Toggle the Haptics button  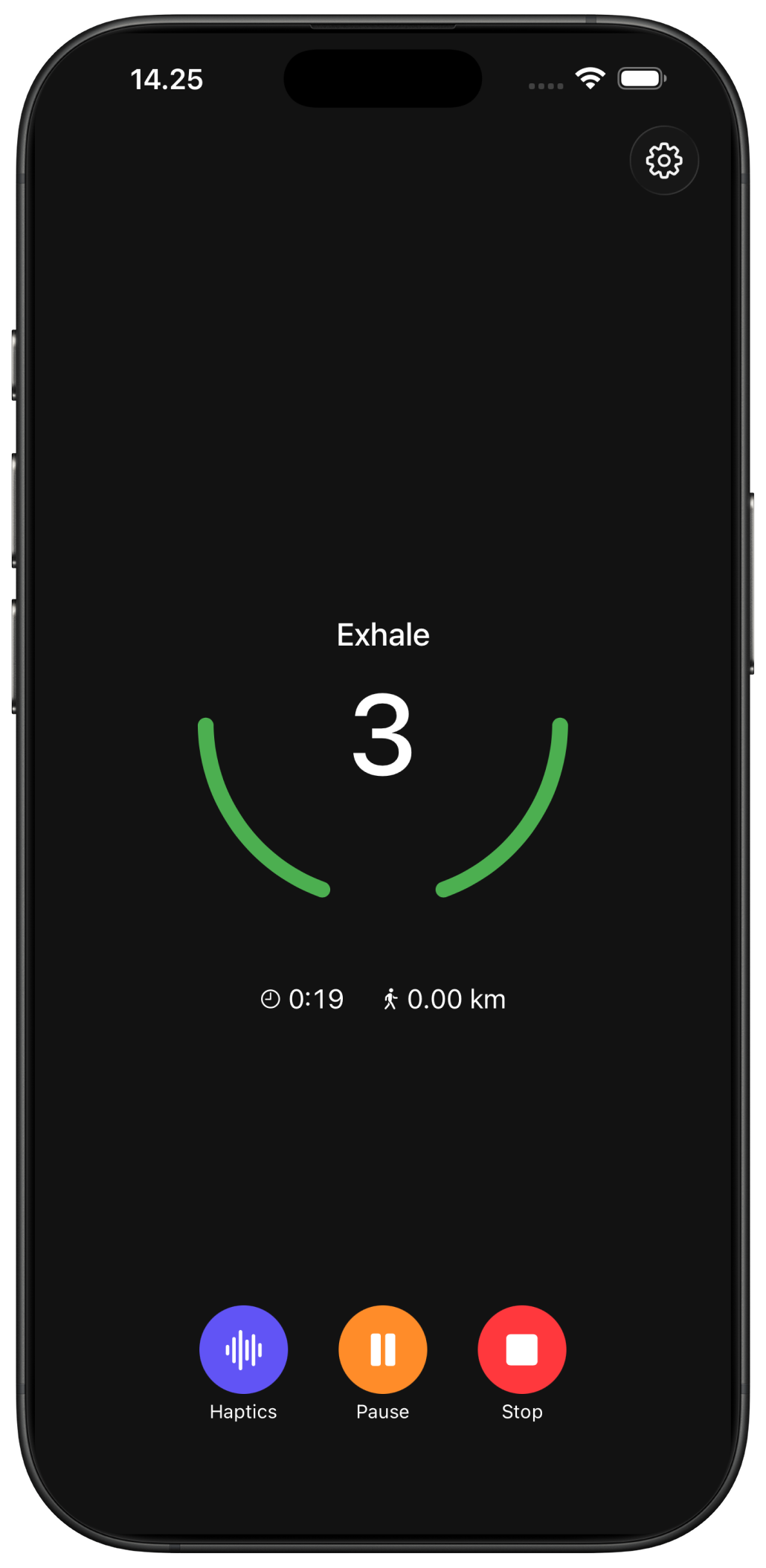point(243,1349)
